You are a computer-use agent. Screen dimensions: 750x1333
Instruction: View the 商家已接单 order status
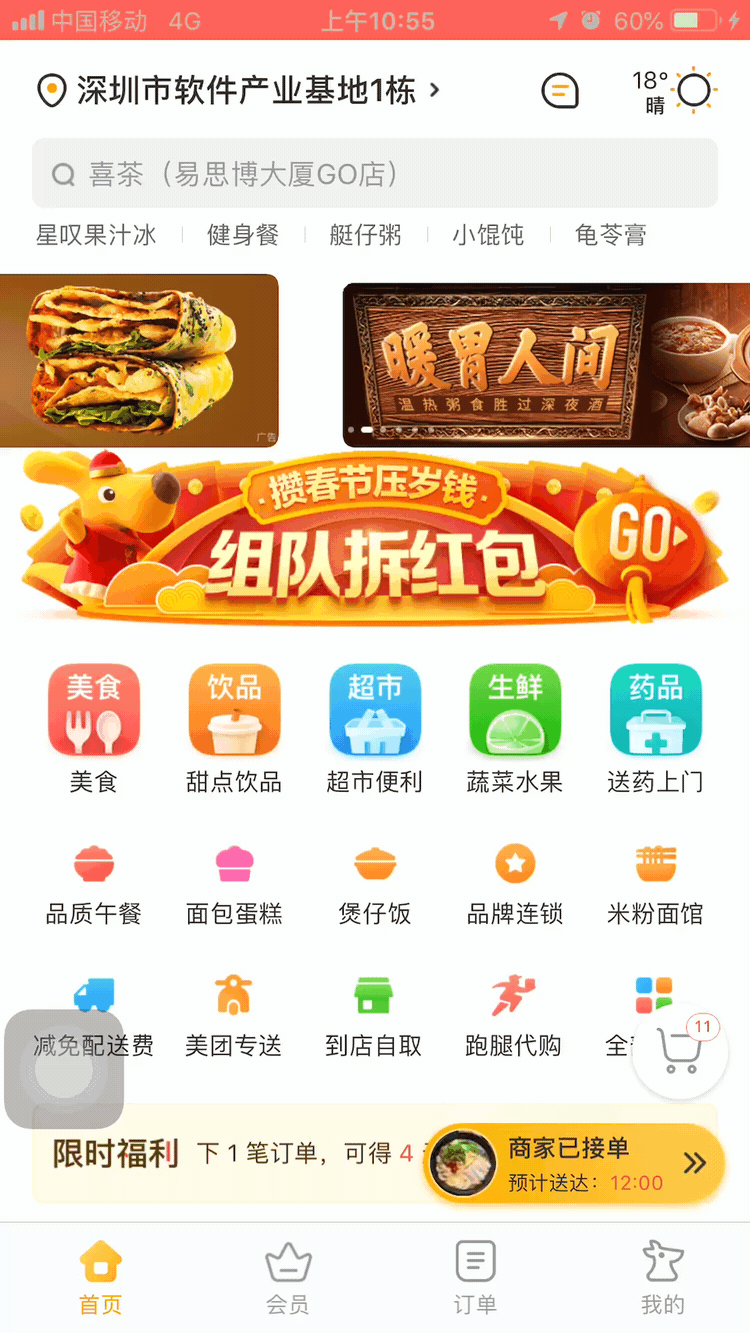575,1163
